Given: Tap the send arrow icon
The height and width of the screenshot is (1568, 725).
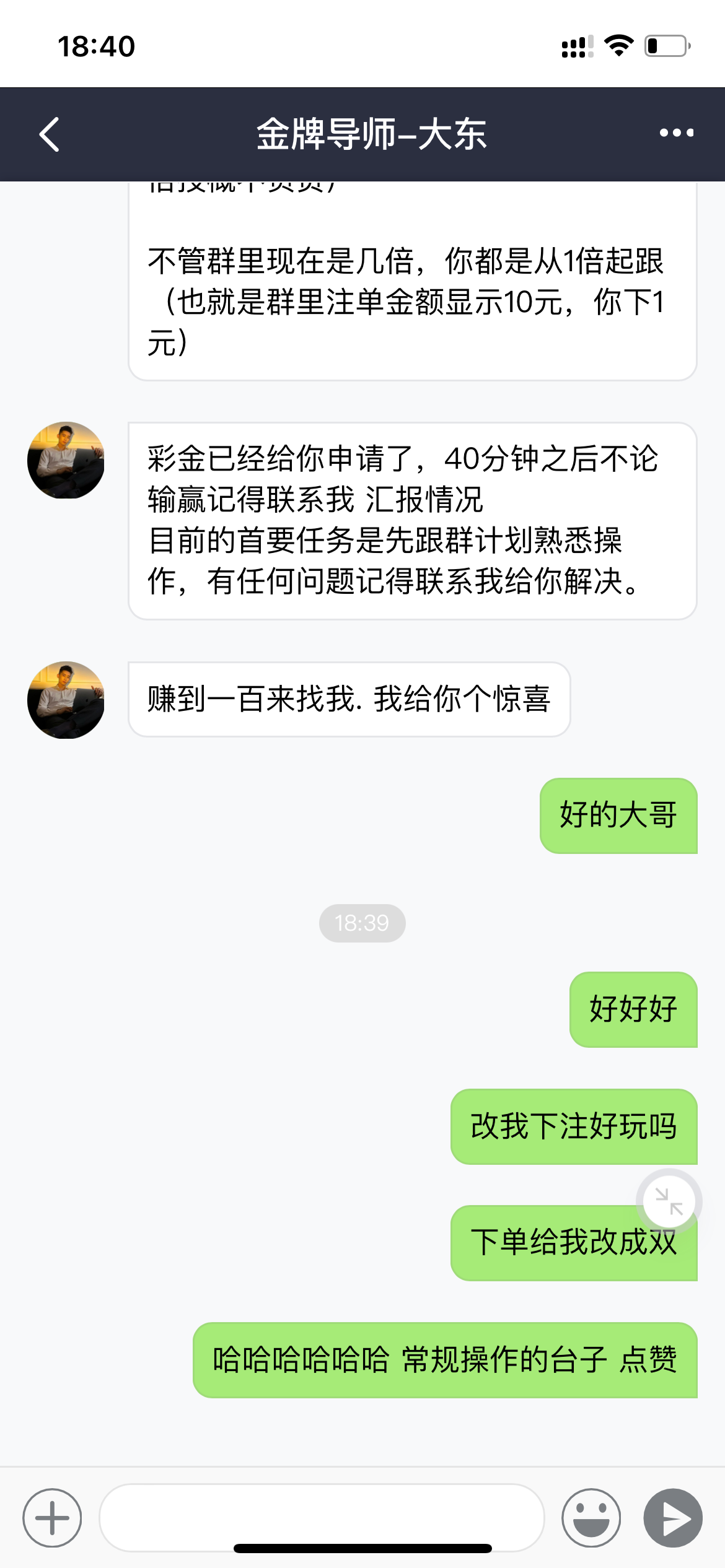Looking at the screenshot, I should [x=673, y=1517].
